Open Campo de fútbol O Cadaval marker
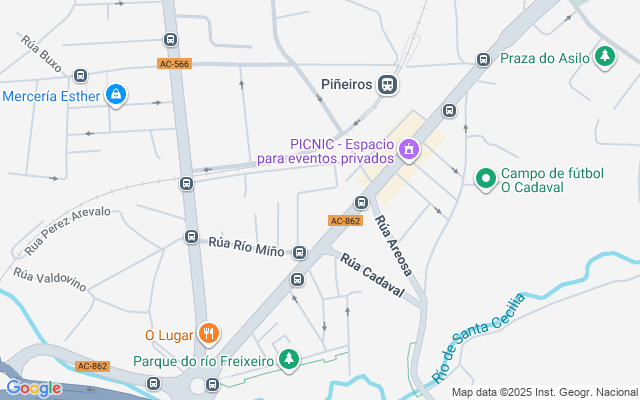Viewport: 640px width, 400px height. [x=486, y=180]
